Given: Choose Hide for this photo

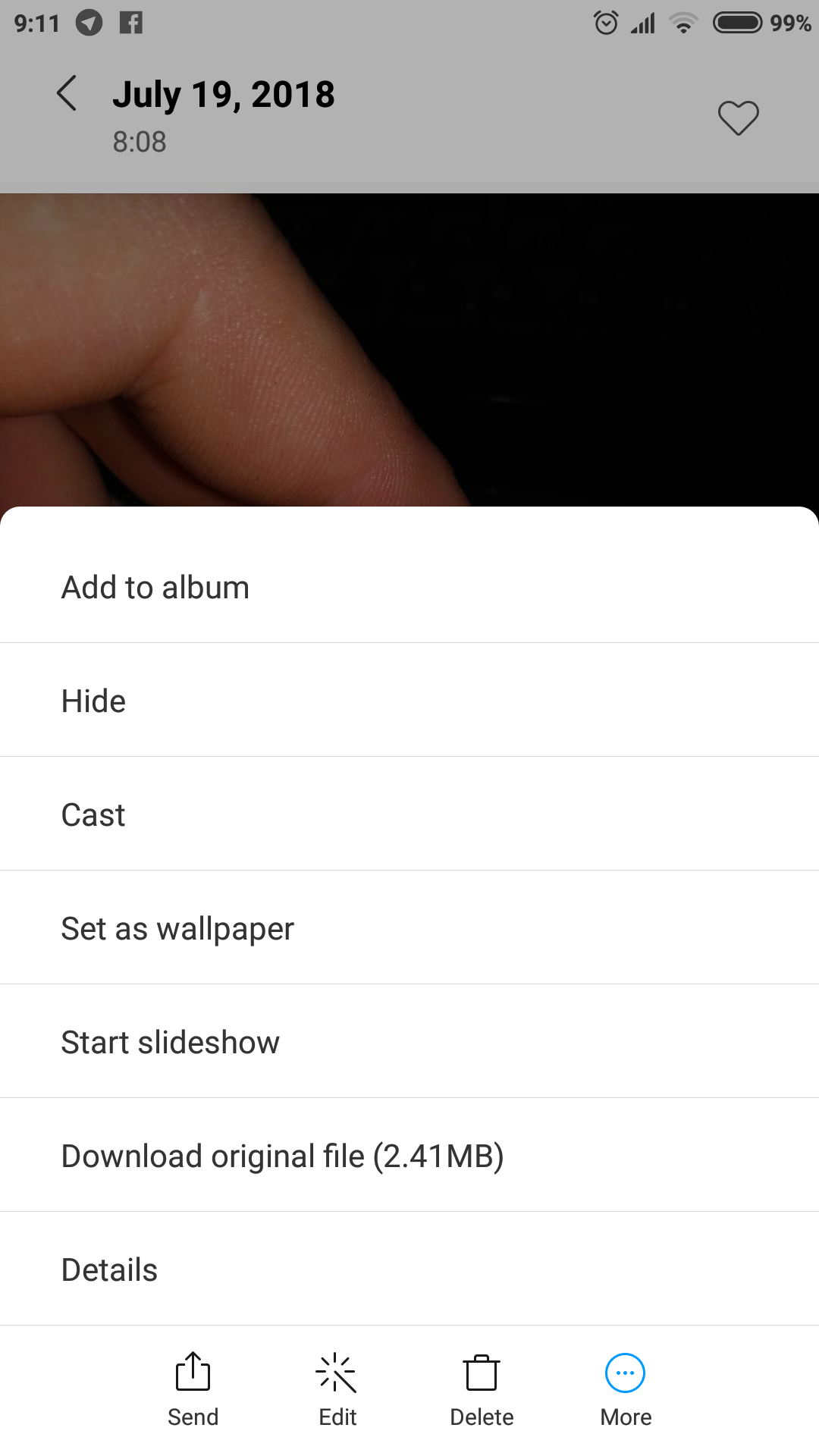Looking at the screenshot, I should pyautogui.click(x=409, y=700).
